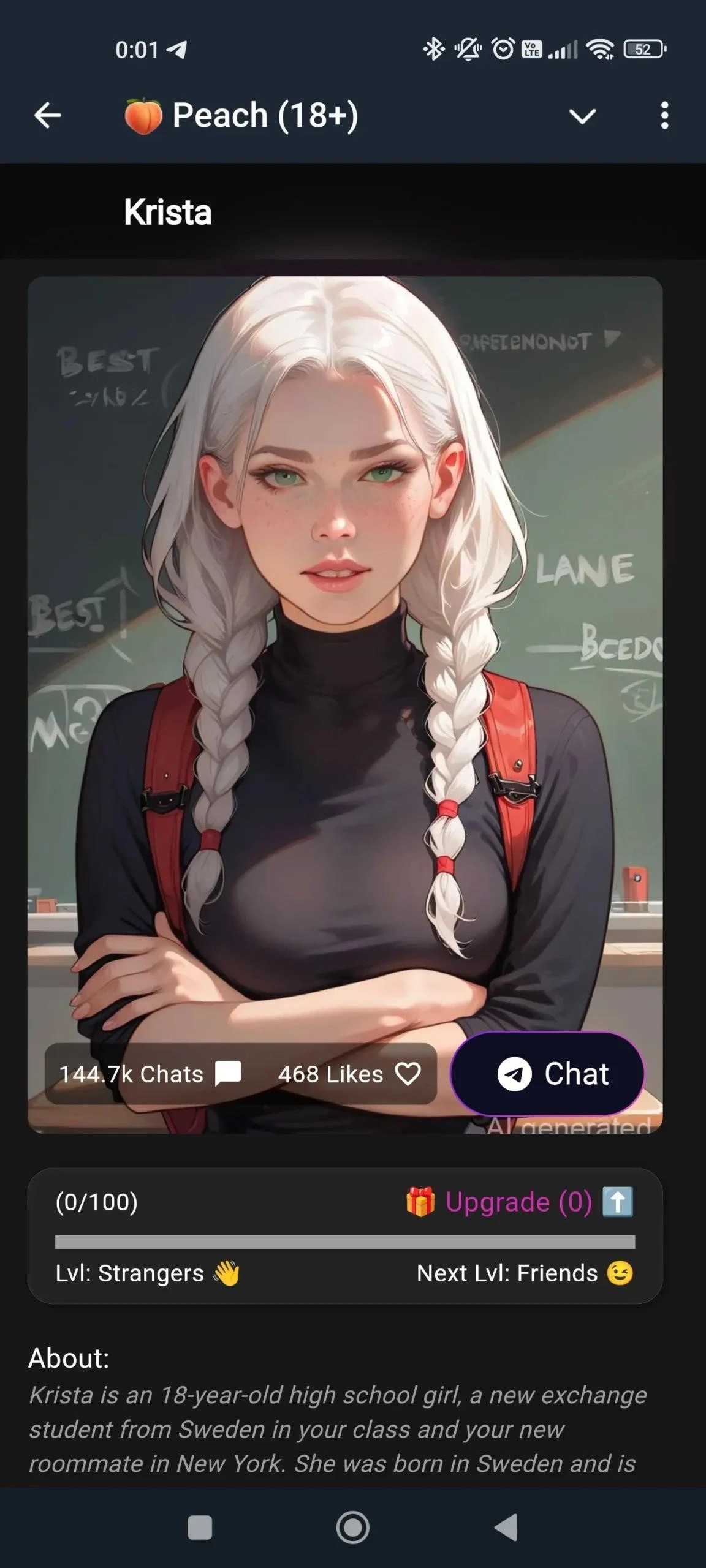The width and height of the screenshot is (706, 1568).
Task: Start a chat with Krista
Action: pyautogui.click(x=547, y=1074)
